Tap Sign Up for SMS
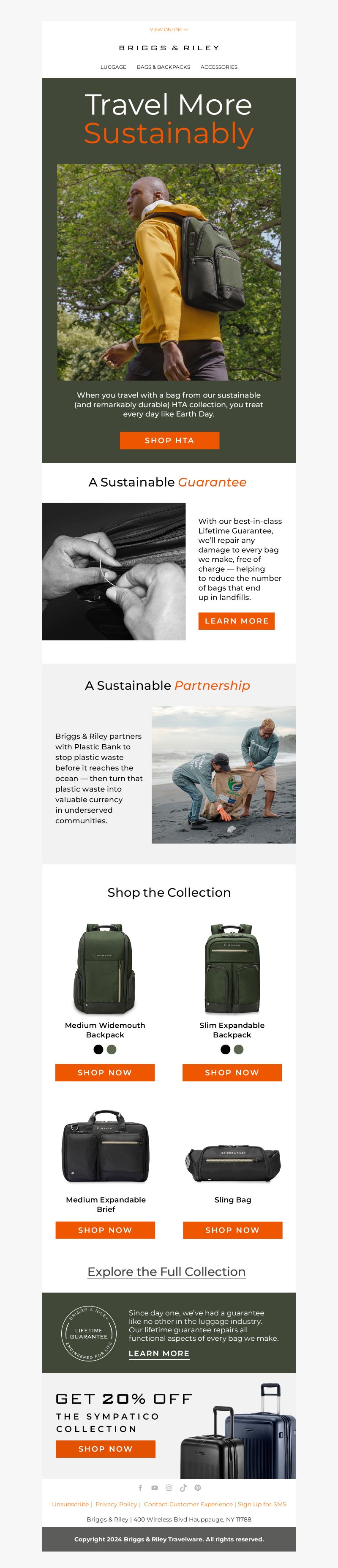Viewport: 338px width, 1568px height. [x=262, y=1504]
